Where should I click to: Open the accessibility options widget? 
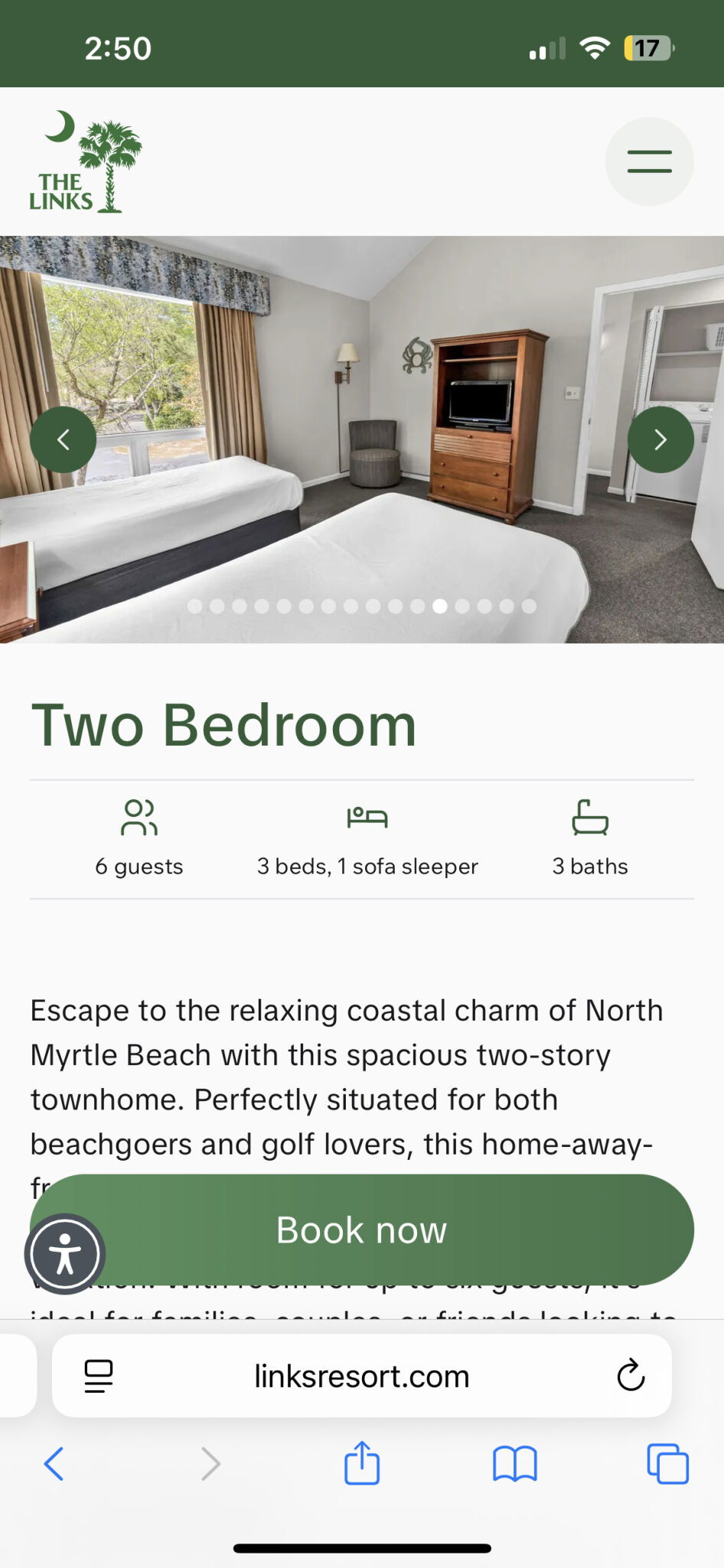65,1254
